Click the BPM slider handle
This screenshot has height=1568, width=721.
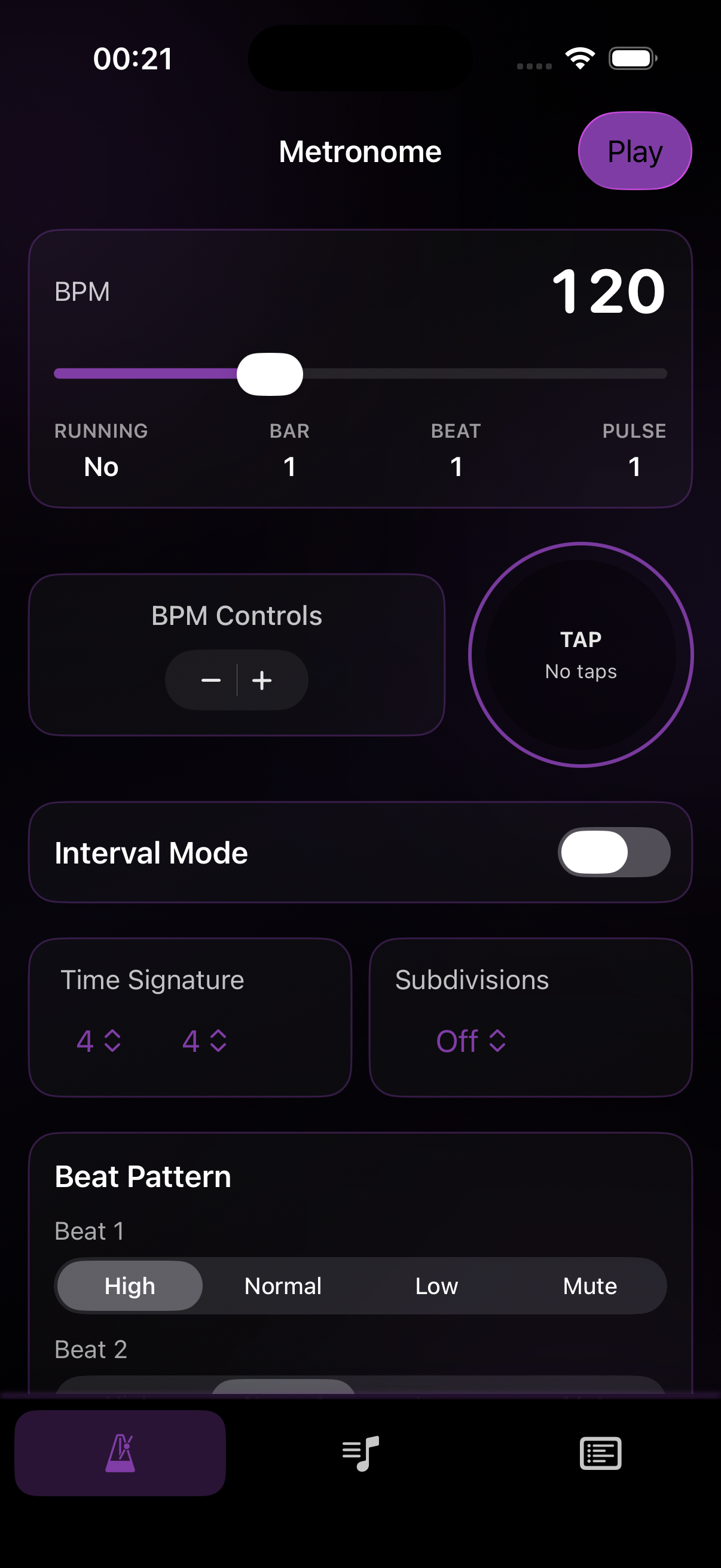click(270, 375)
